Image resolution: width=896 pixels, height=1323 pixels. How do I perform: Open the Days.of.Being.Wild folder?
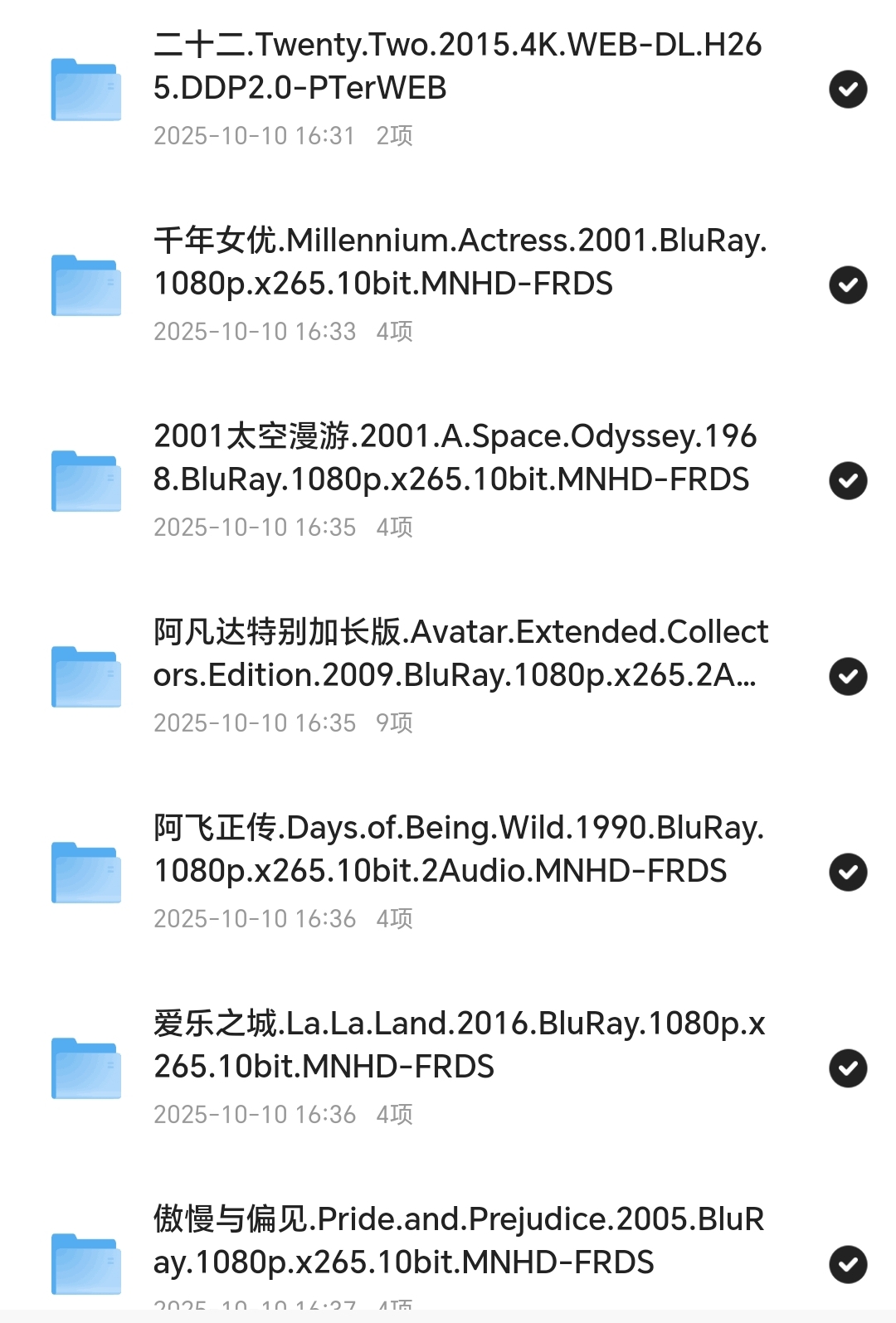click(458, 849)
